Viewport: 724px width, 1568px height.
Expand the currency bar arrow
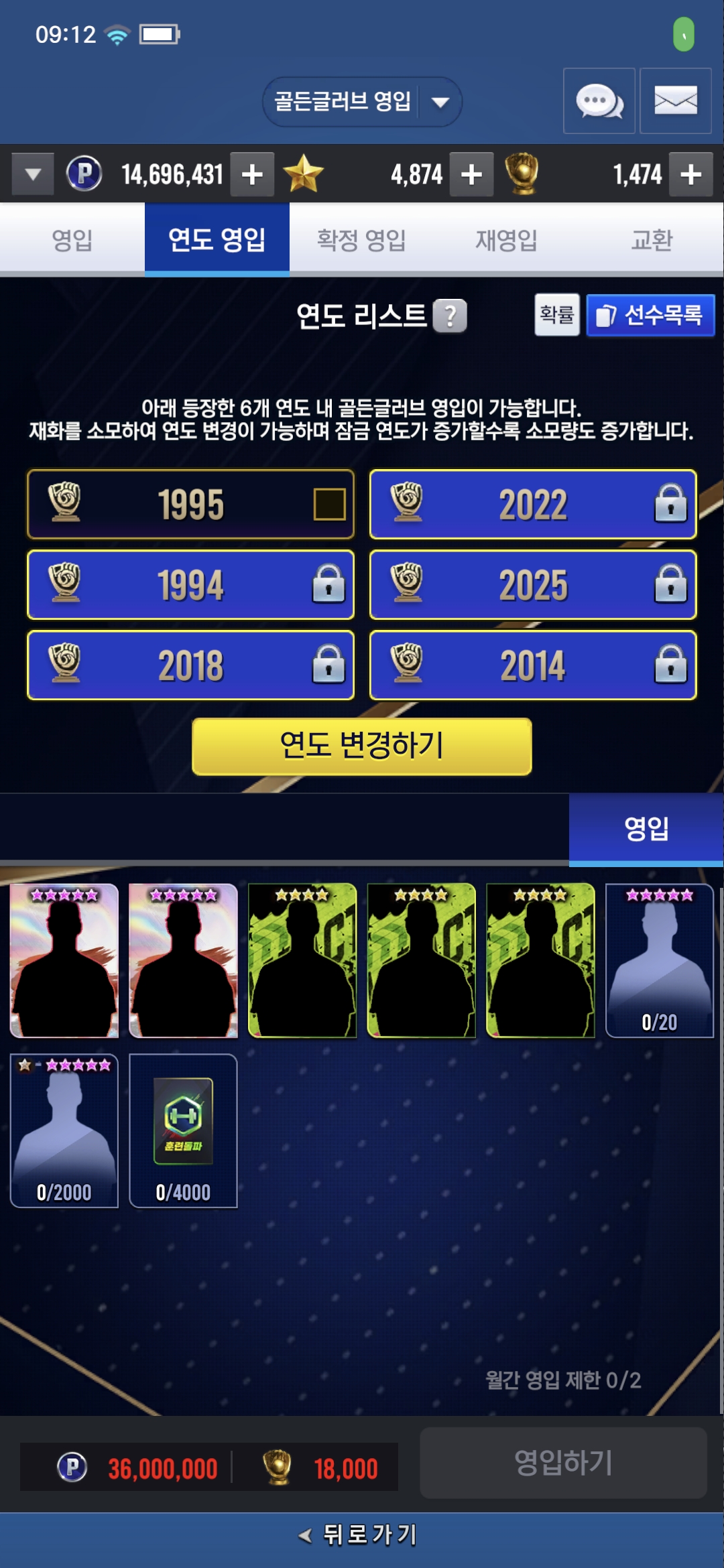33,174
